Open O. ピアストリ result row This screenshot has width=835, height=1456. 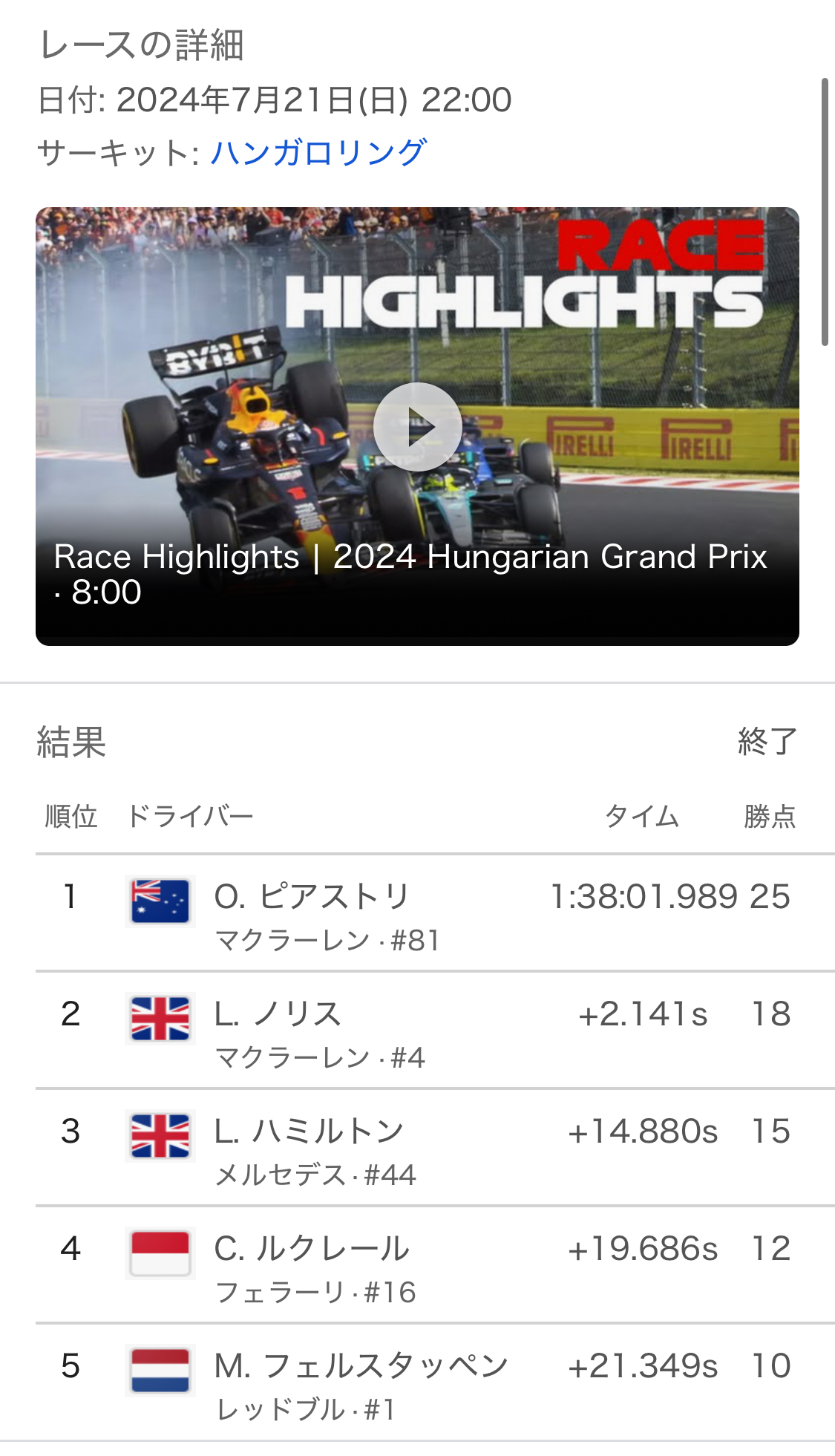coord(435,913)
